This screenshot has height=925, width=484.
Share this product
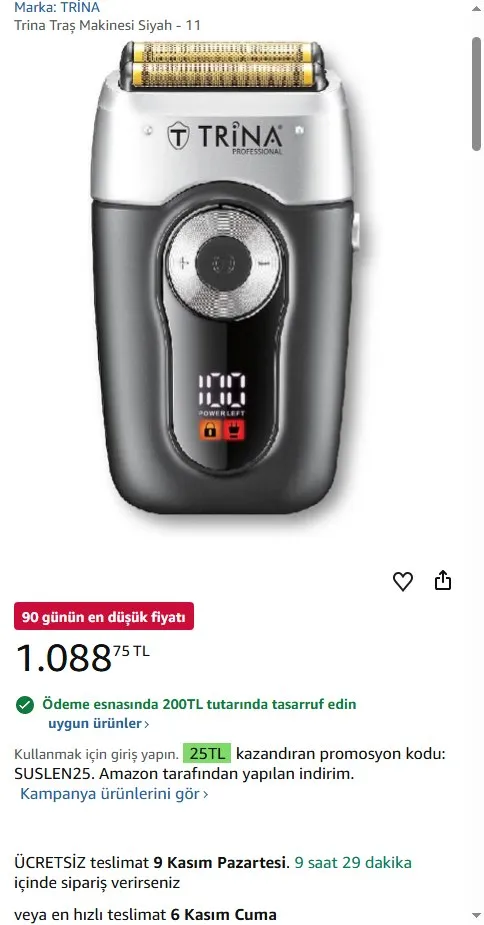pos(443,580)
